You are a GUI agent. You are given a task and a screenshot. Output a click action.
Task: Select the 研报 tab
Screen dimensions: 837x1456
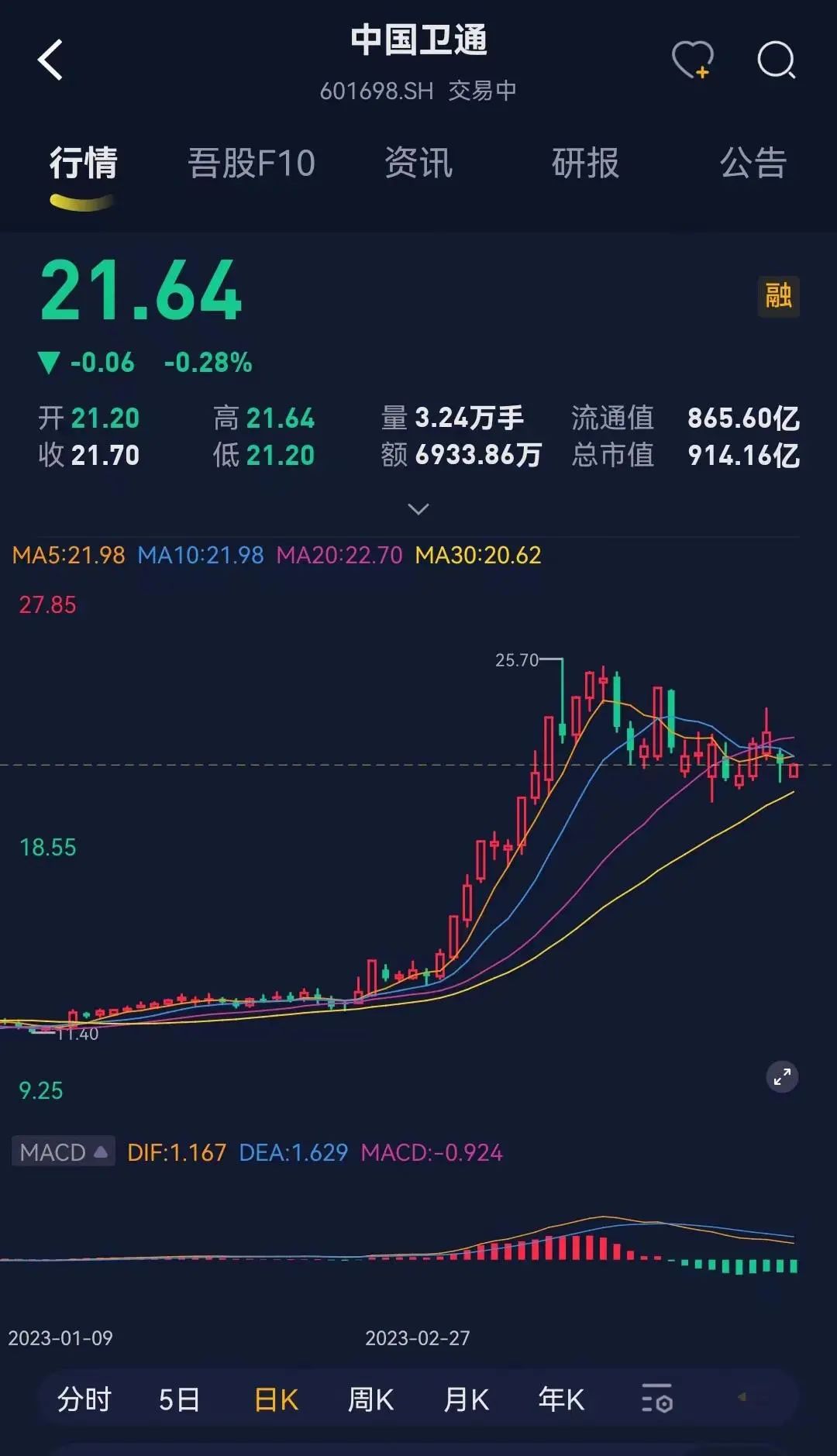tap(585, 163)
